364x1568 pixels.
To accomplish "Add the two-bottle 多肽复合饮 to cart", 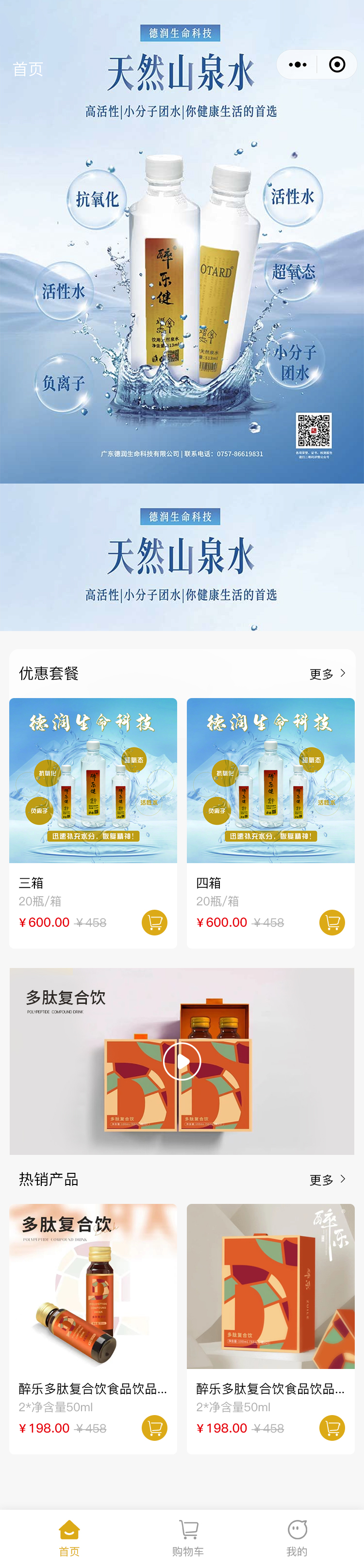I will (155, 1427).
